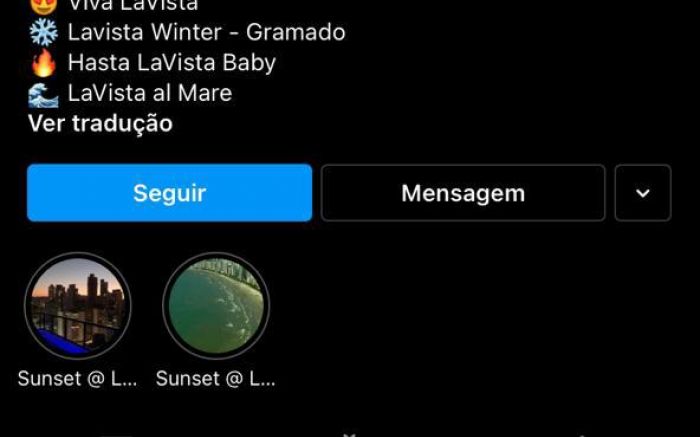
Task: Expand suggested accounts chevron
Action: tap(643, 193)
